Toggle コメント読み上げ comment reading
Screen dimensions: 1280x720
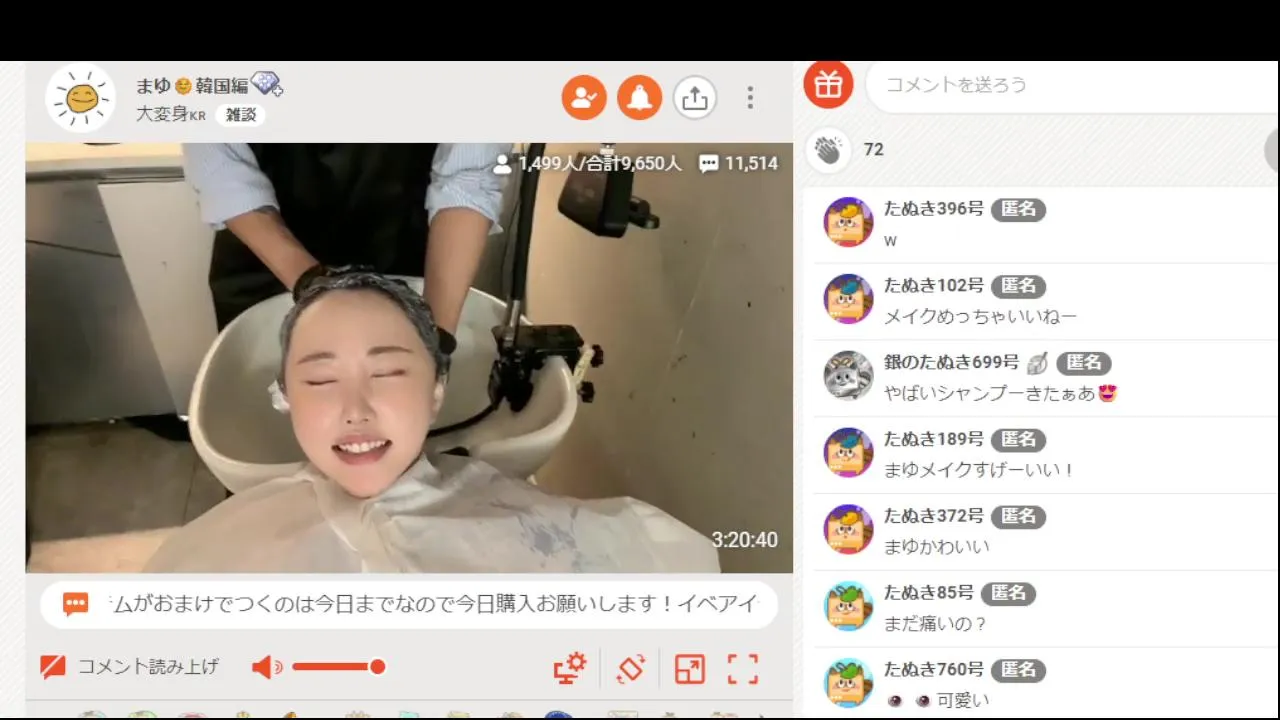(x=130, y=667)
